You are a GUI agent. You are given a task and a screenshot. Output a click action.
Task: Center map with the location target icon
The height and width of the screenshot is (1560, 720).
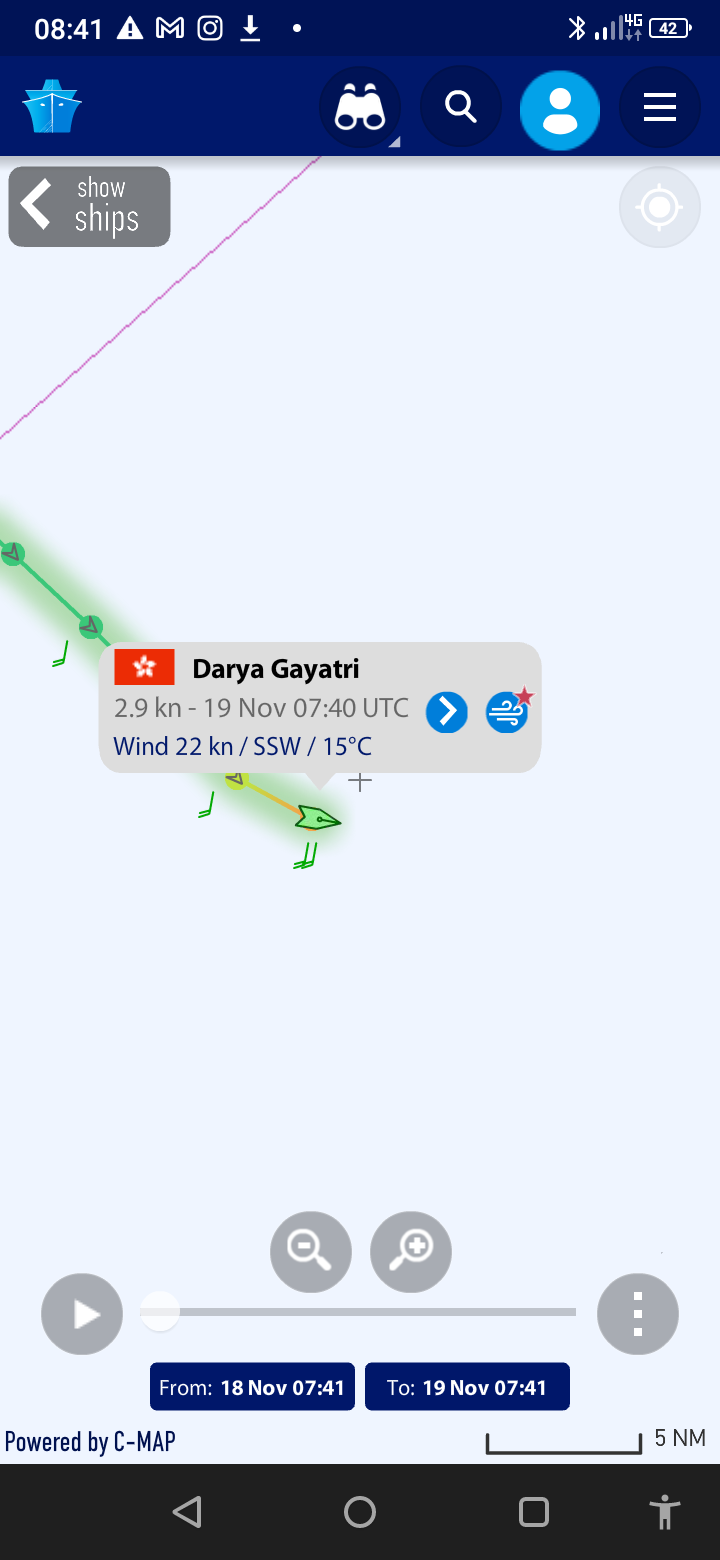[x=660, y=207]
